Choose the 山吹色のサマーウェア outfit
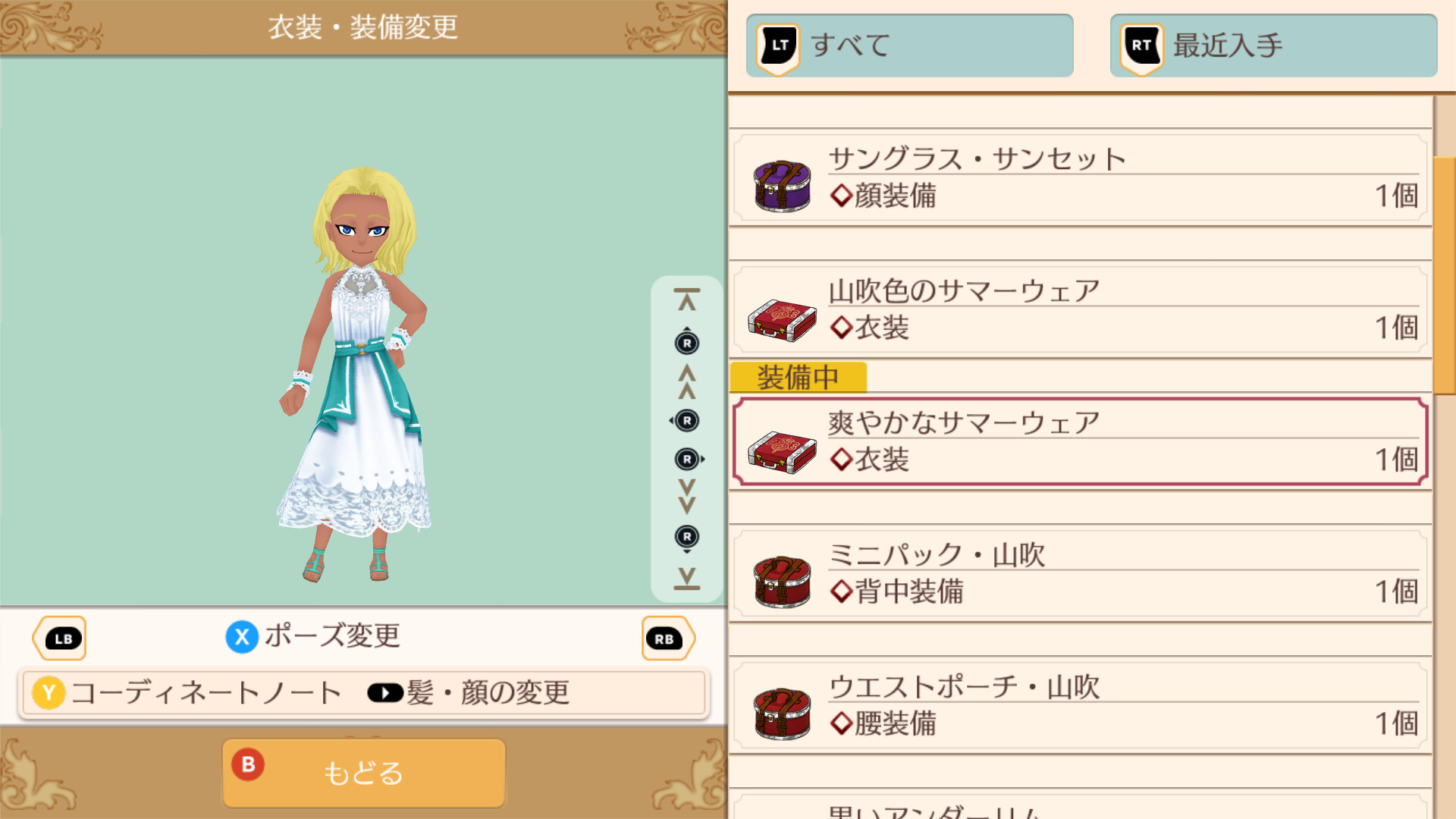Viewport: 1456px width, 819px height. tap(1080, 311)
